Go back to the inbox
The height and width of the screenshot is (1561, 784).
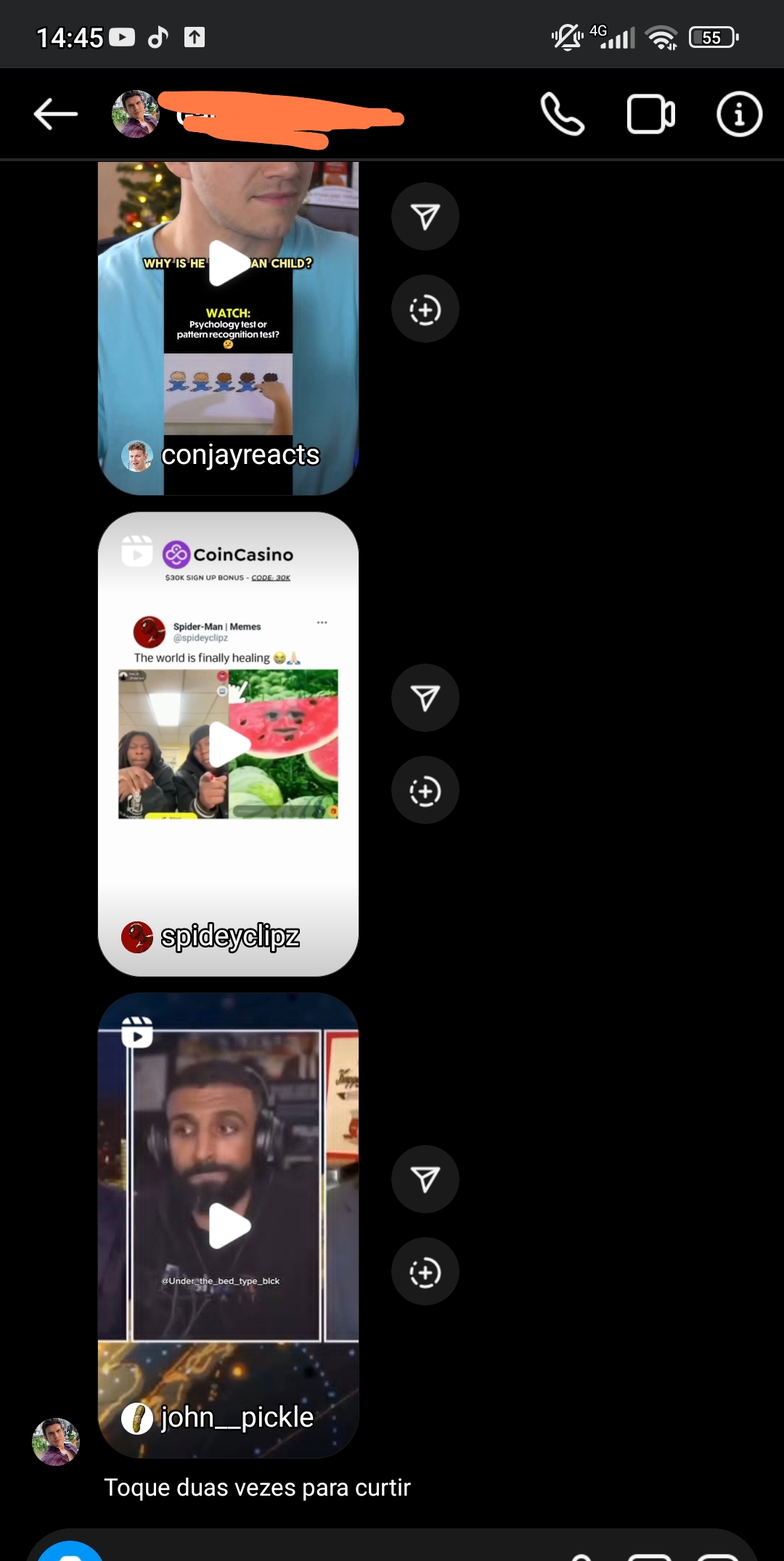(55, 114)
